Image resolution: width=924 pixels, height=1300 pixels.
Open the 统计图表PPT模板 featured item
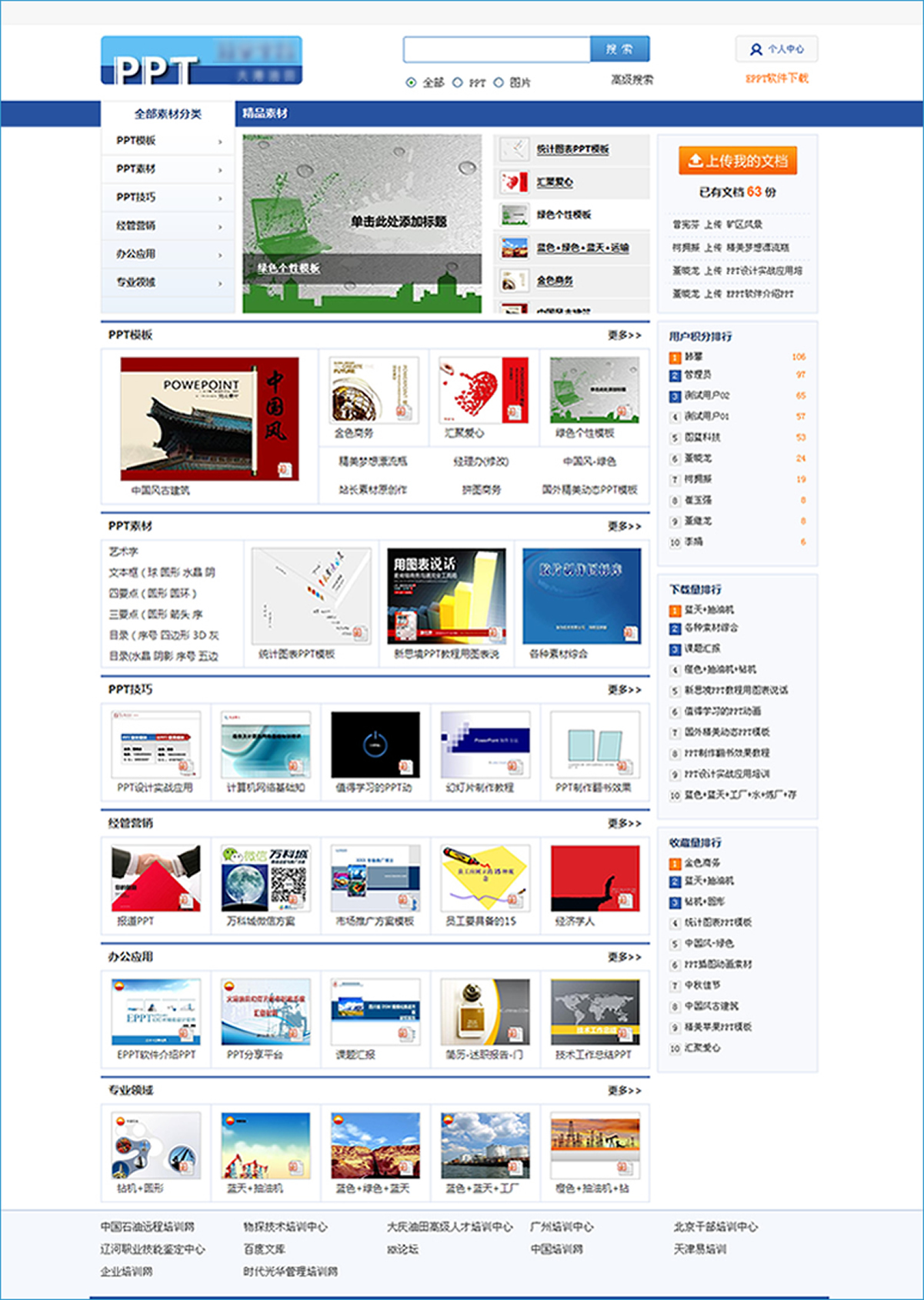(572, 149)
